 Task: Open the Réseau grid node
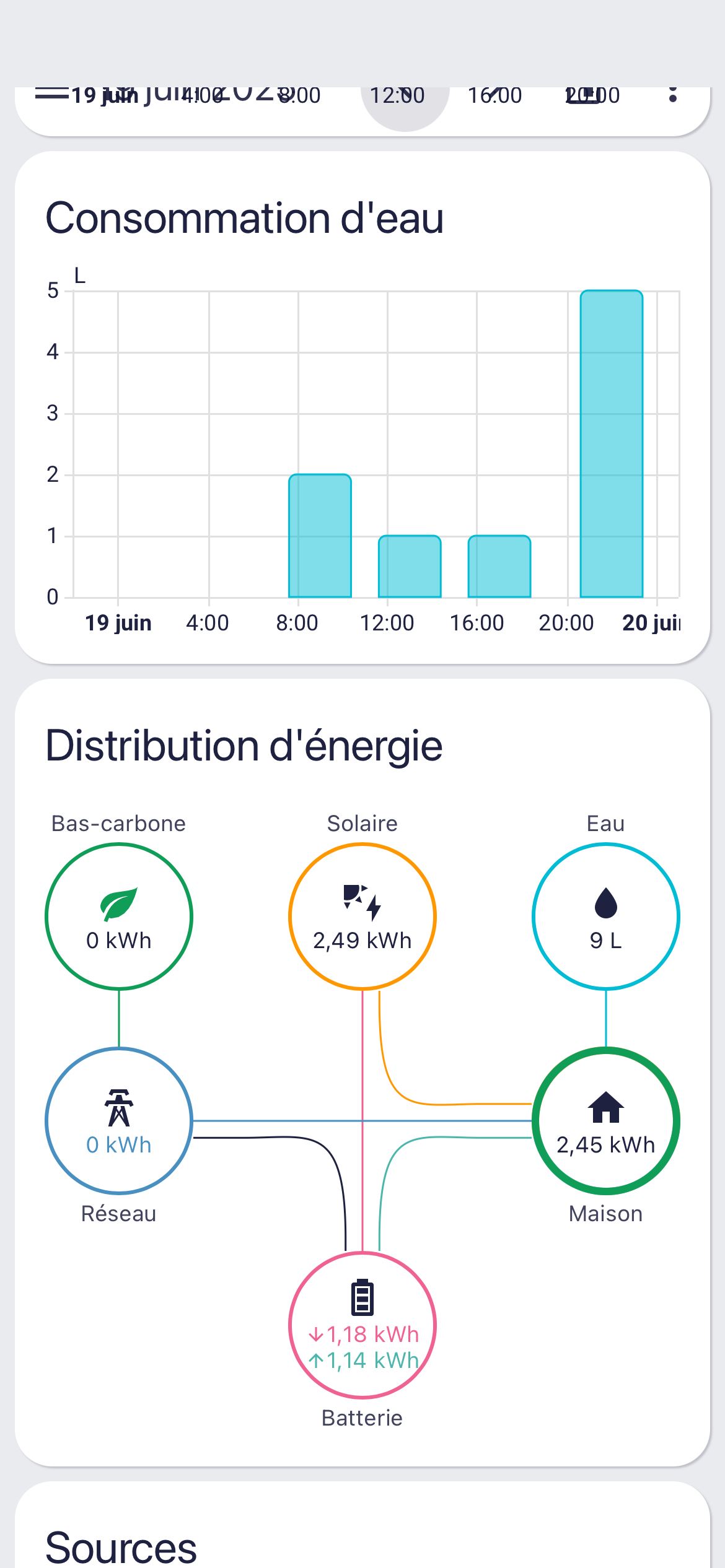[119, 1121]
